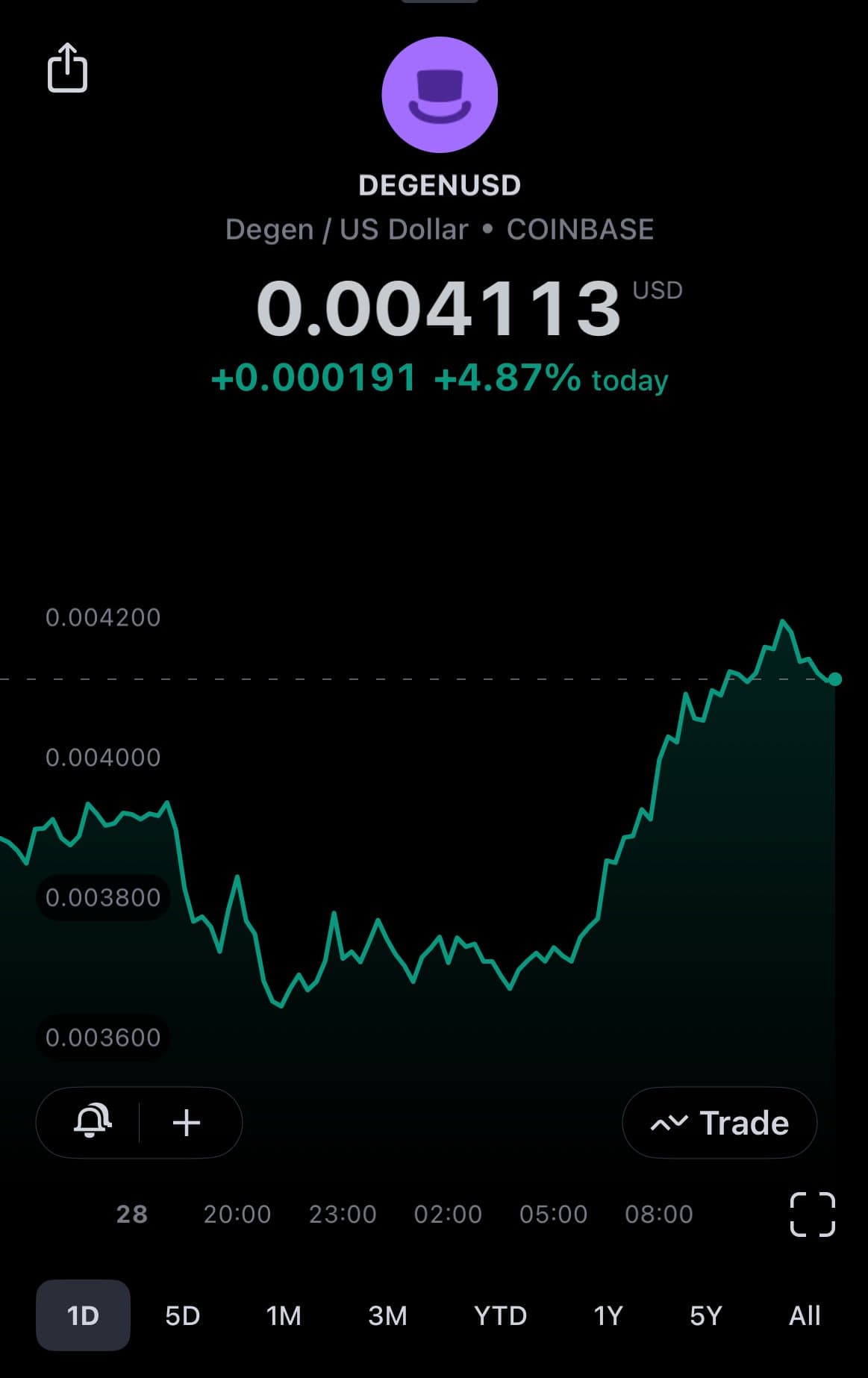
Task: Switch to the 5Y range
Action: pyautogui.click(x=705, y=1315)
